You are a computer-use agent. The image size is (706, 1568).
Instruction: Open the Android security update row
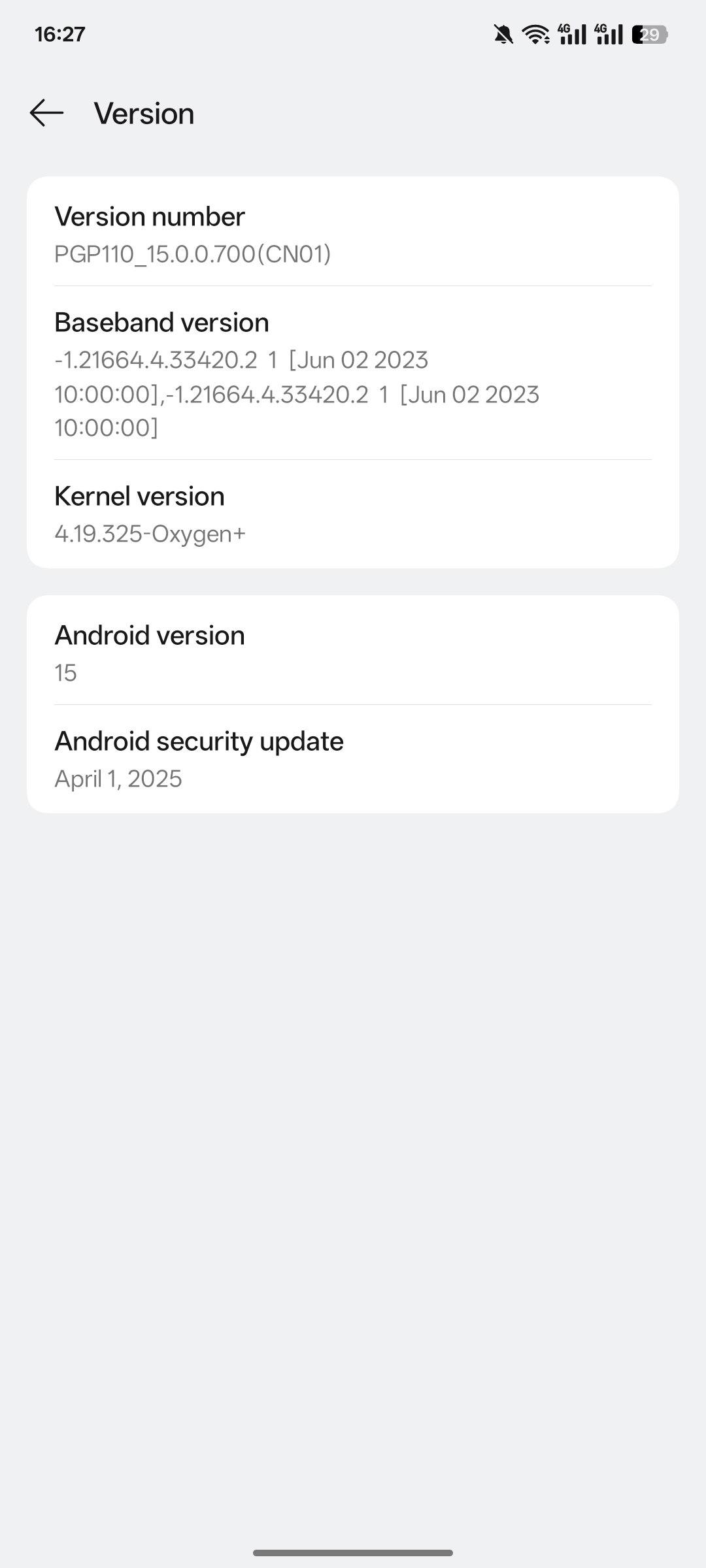pos(353,759)
